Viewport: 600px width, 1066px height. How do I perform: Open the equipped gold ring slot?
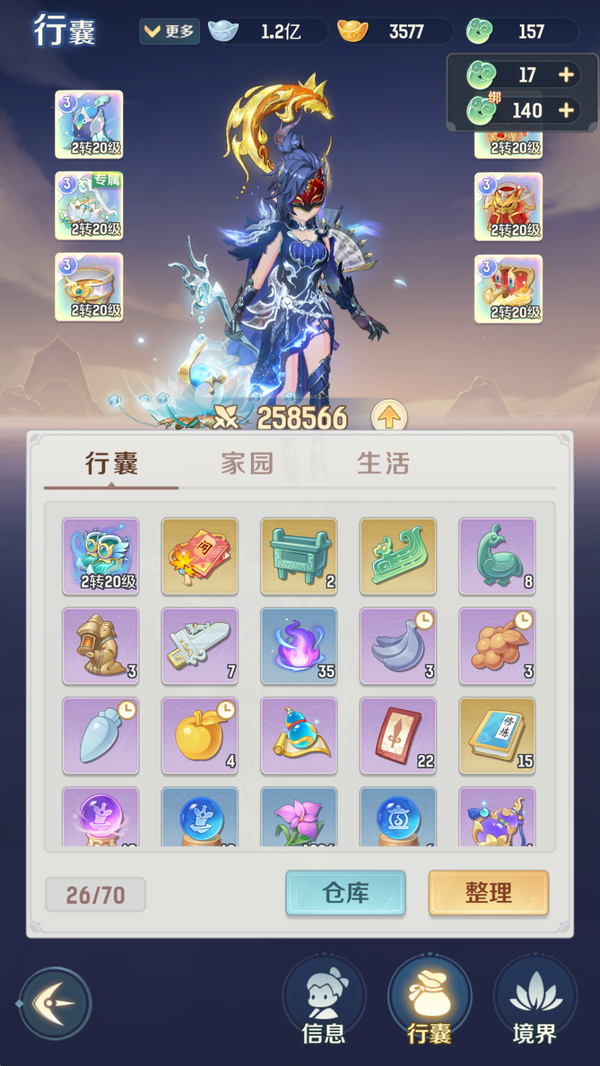pyautogui.click(x=89, y=287)
